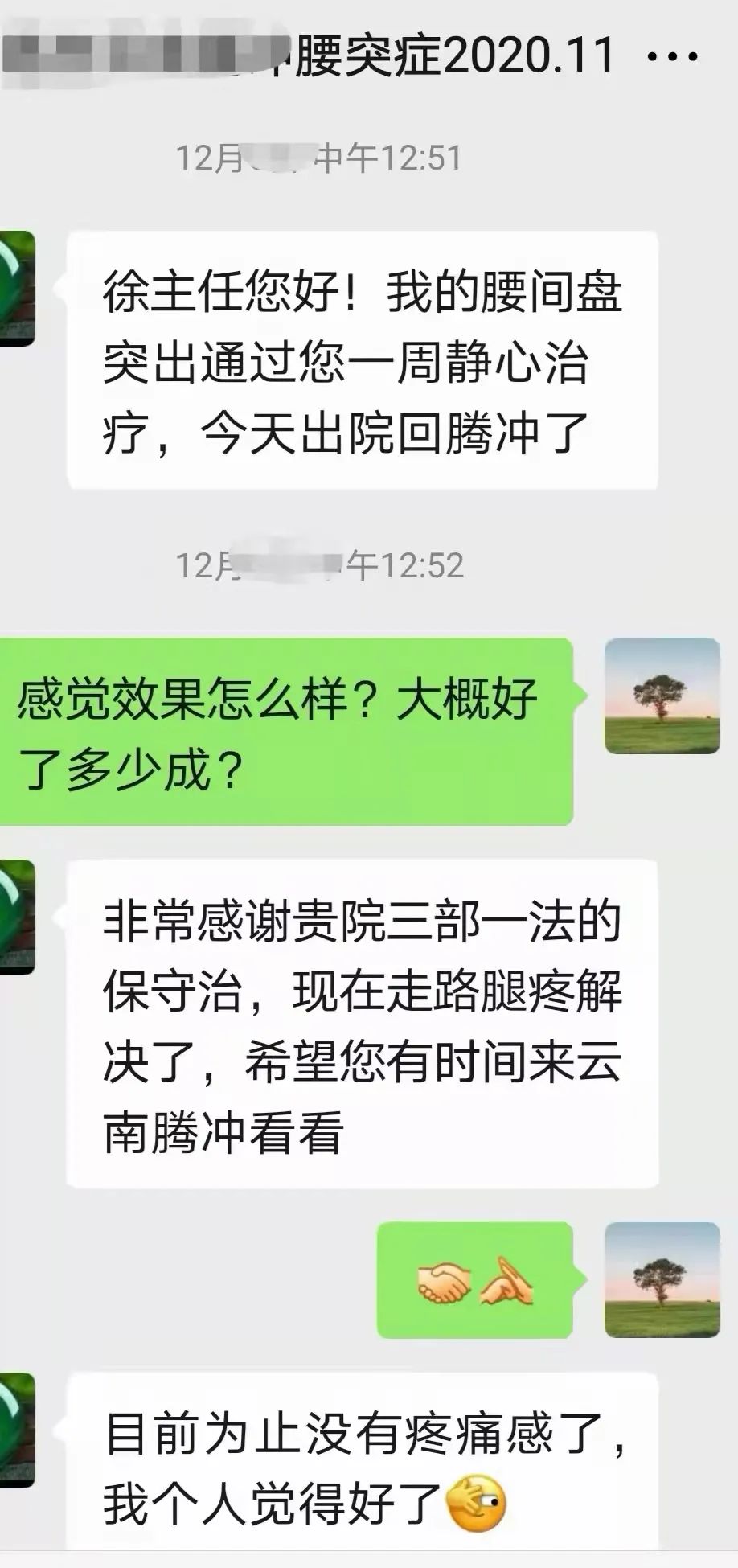
Task: View profile of avatar beside "非常感谢贵院" message
Action: coord(16,917)
